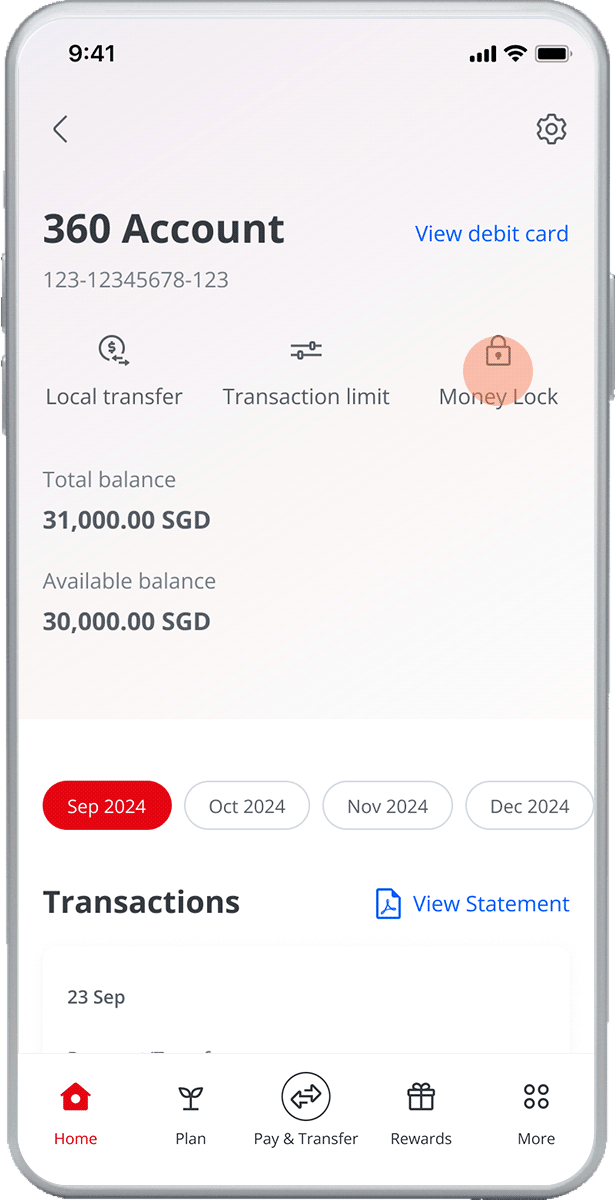The image size is (616, 1200).
Task: Start a Local transfer
Action: point(114,372)
